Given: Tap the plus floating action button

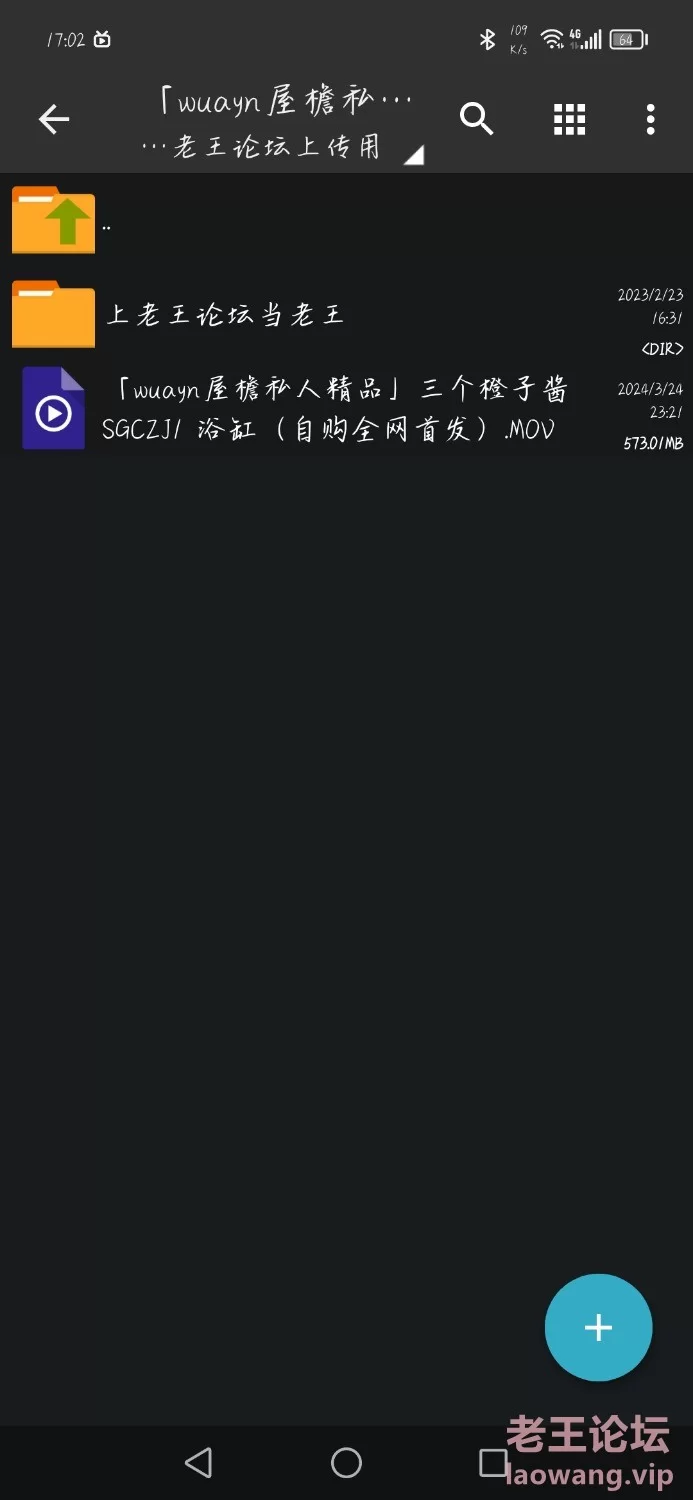Looking at the screenshot, I should (598, 1327).
